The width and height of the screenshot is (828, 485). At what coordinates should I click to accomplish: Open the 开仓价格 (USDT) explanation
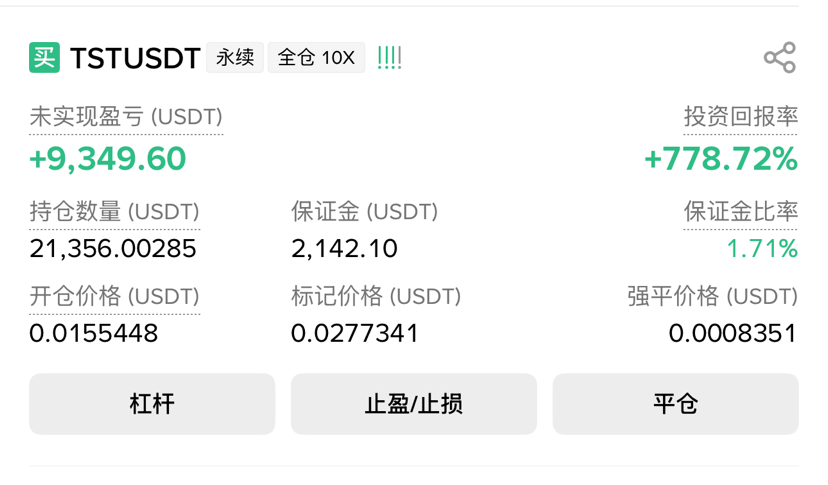(x=115, y=296)
